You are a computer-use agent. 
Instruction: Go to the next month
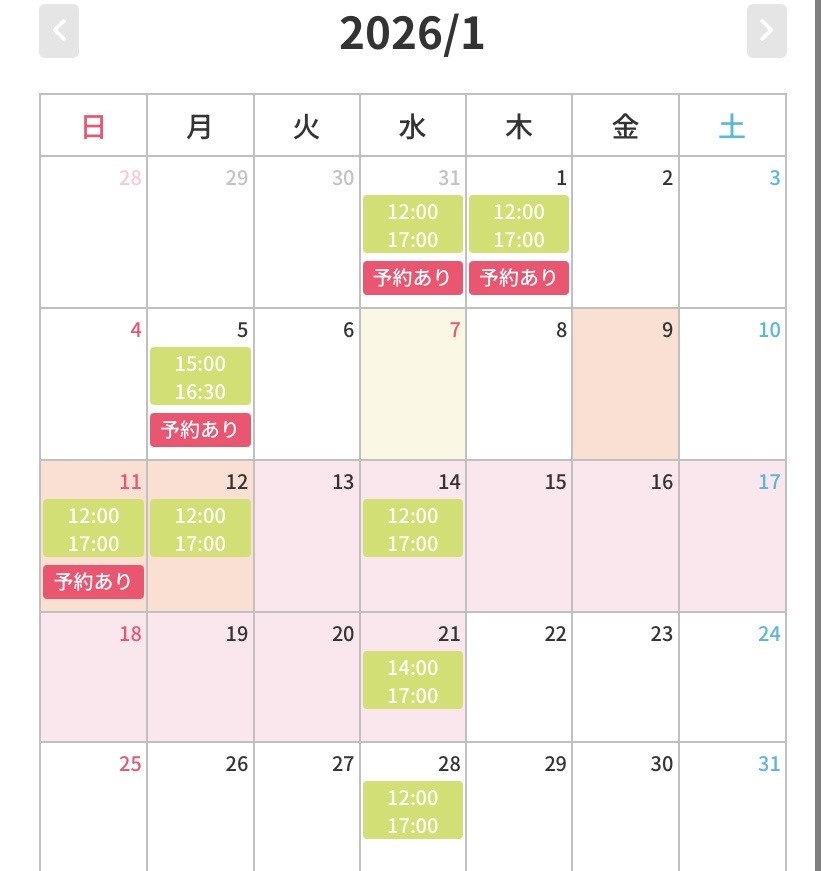[x=766, y=31]
